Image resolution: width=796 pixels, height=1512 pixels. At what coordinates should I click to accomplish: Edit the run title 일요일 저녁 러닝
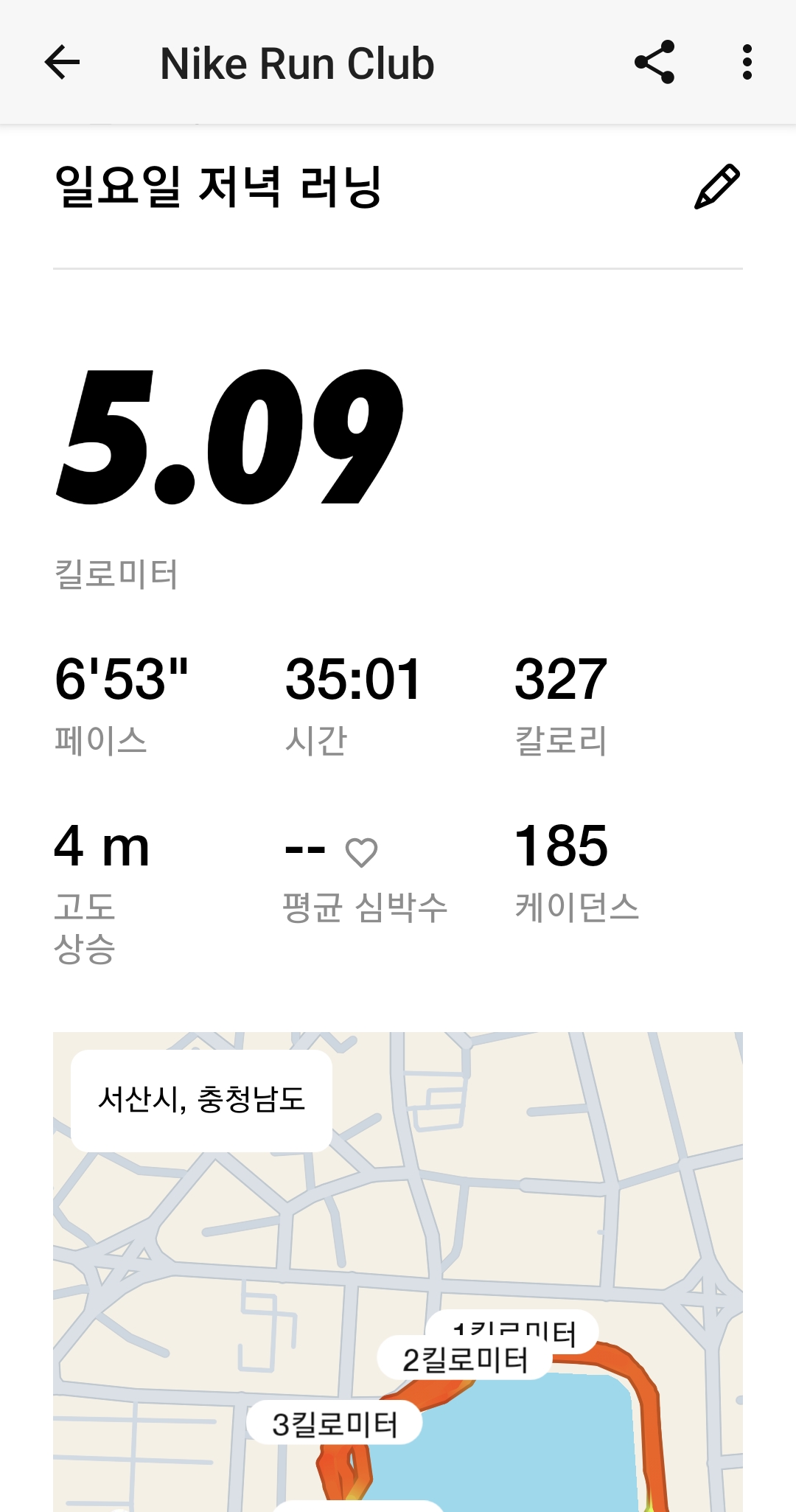pyautogui.click(x=716, y=187)
